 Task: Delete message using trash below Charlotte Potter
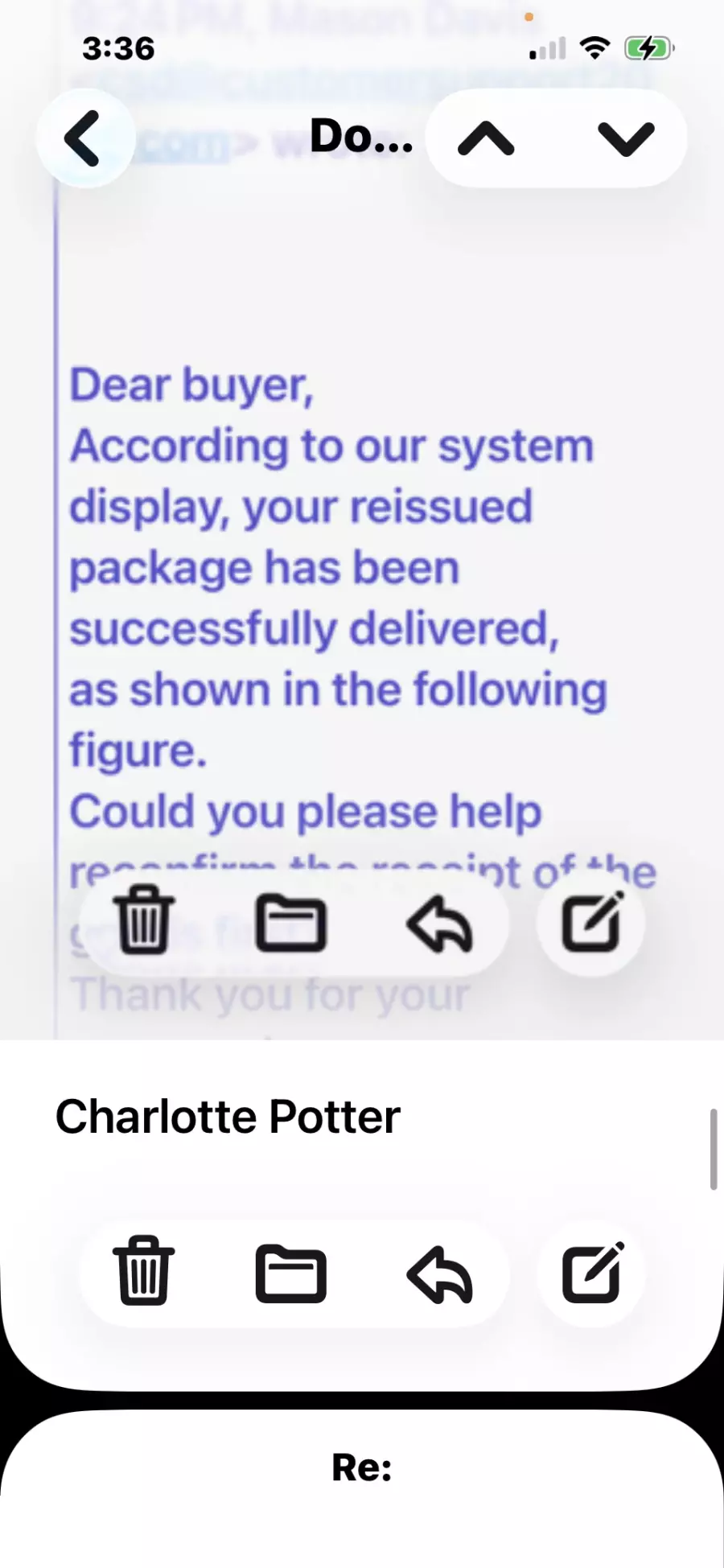(x=144, y=1271)
